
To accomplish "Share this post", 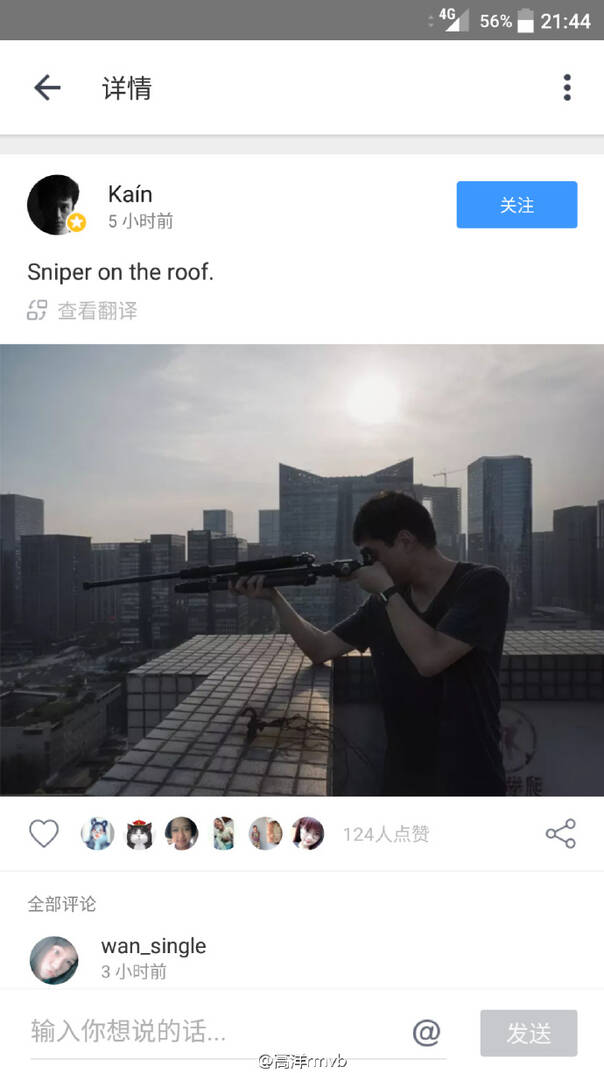I will coord(560,833).
